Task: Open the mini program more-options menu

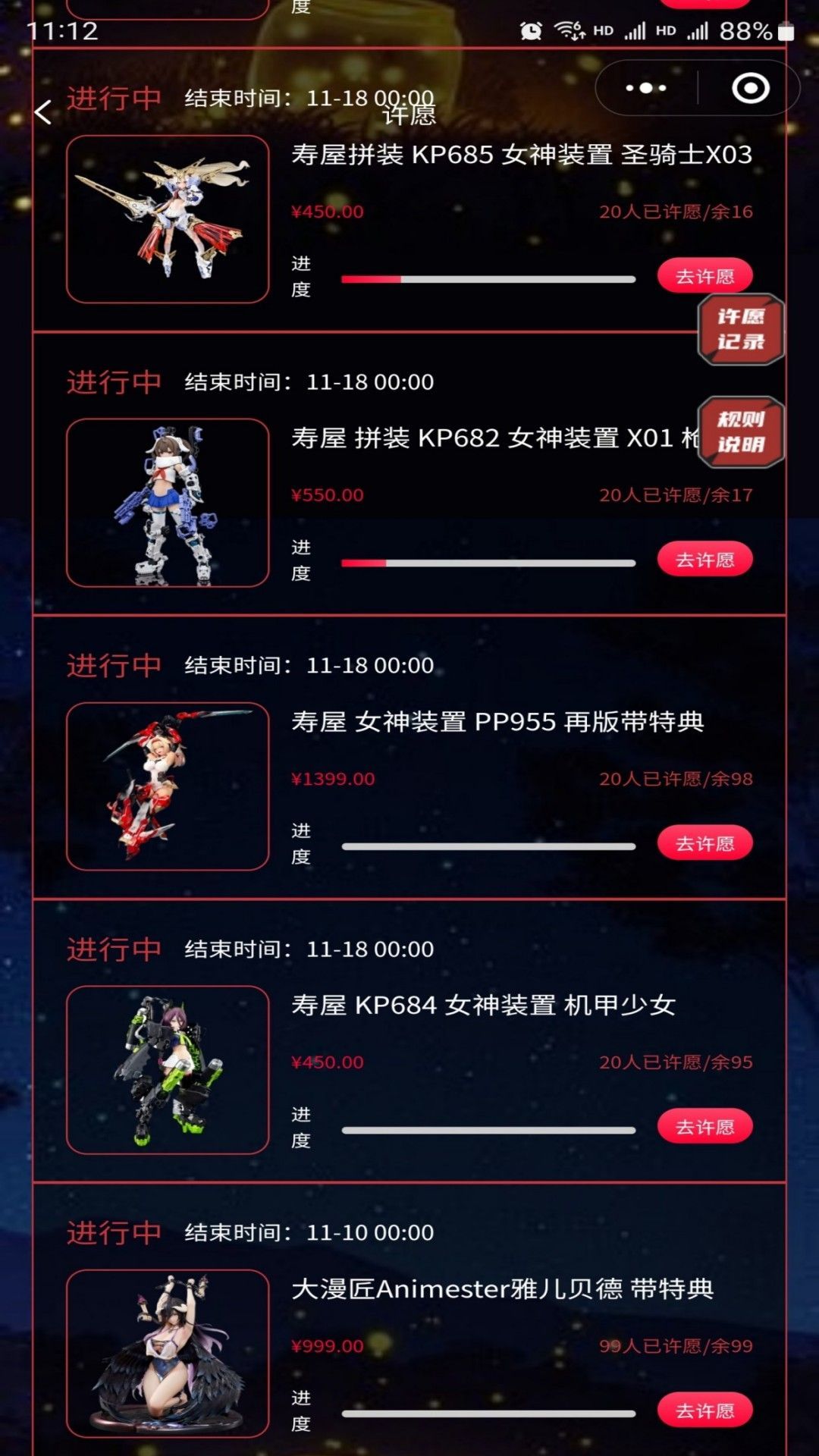Action: (646, 89)
